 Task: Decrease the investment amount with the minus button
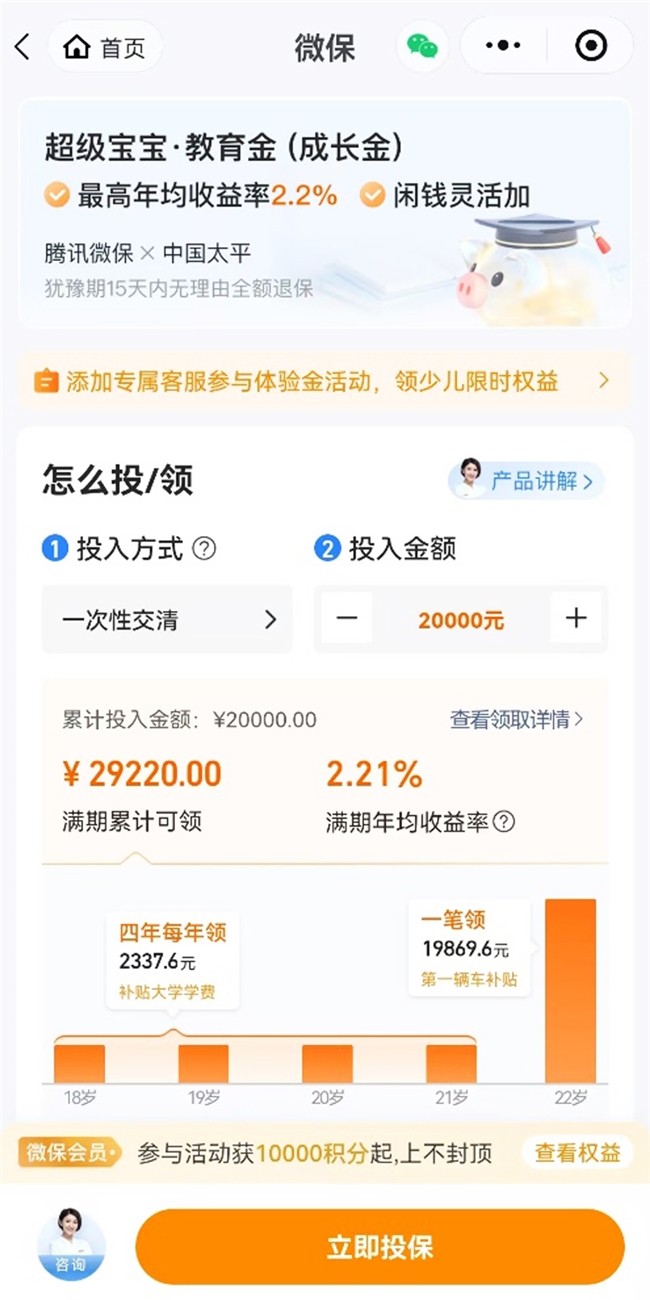pos(347,618)
